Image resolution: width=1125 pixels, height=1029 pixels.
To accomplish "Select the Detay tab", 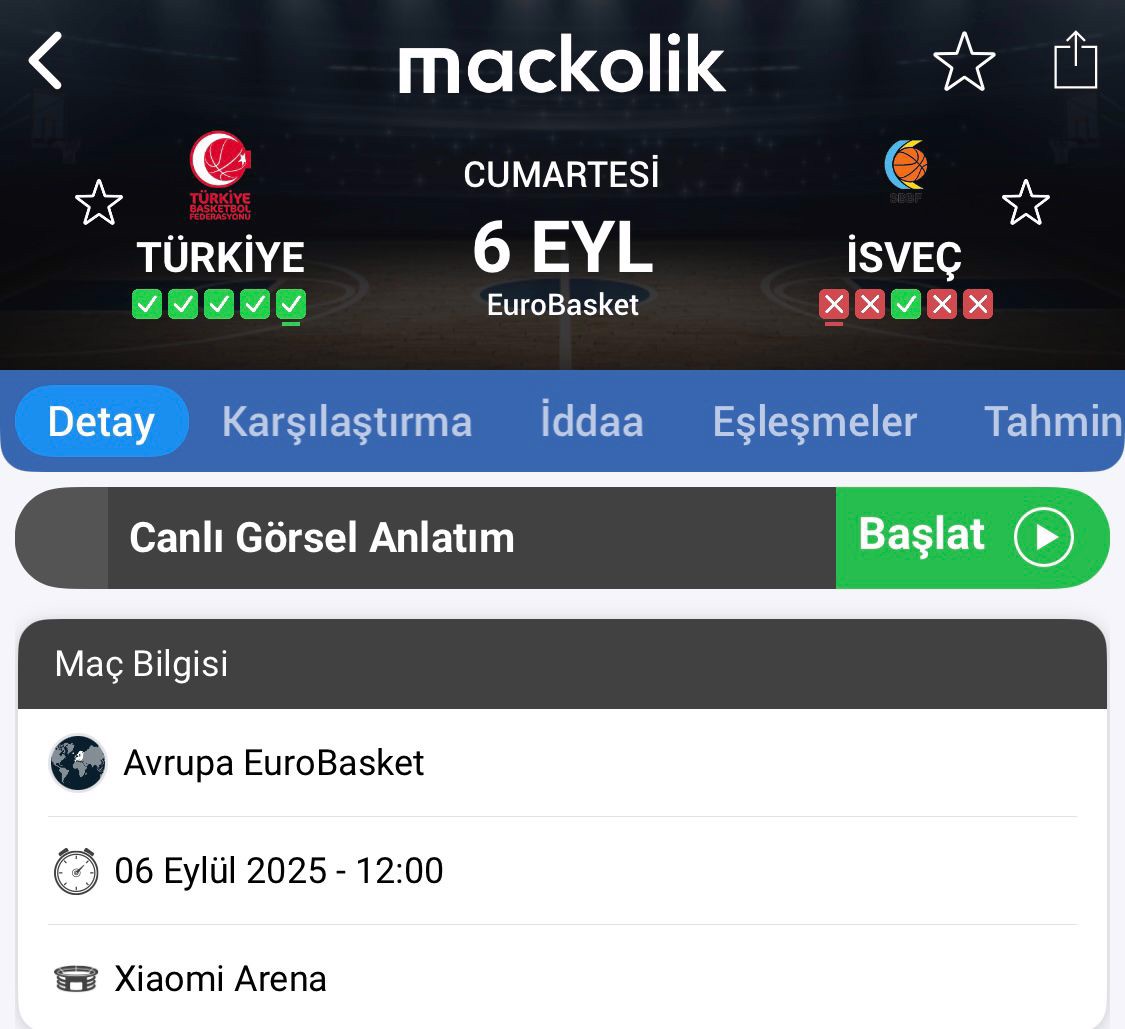I will tap(101, 421).
